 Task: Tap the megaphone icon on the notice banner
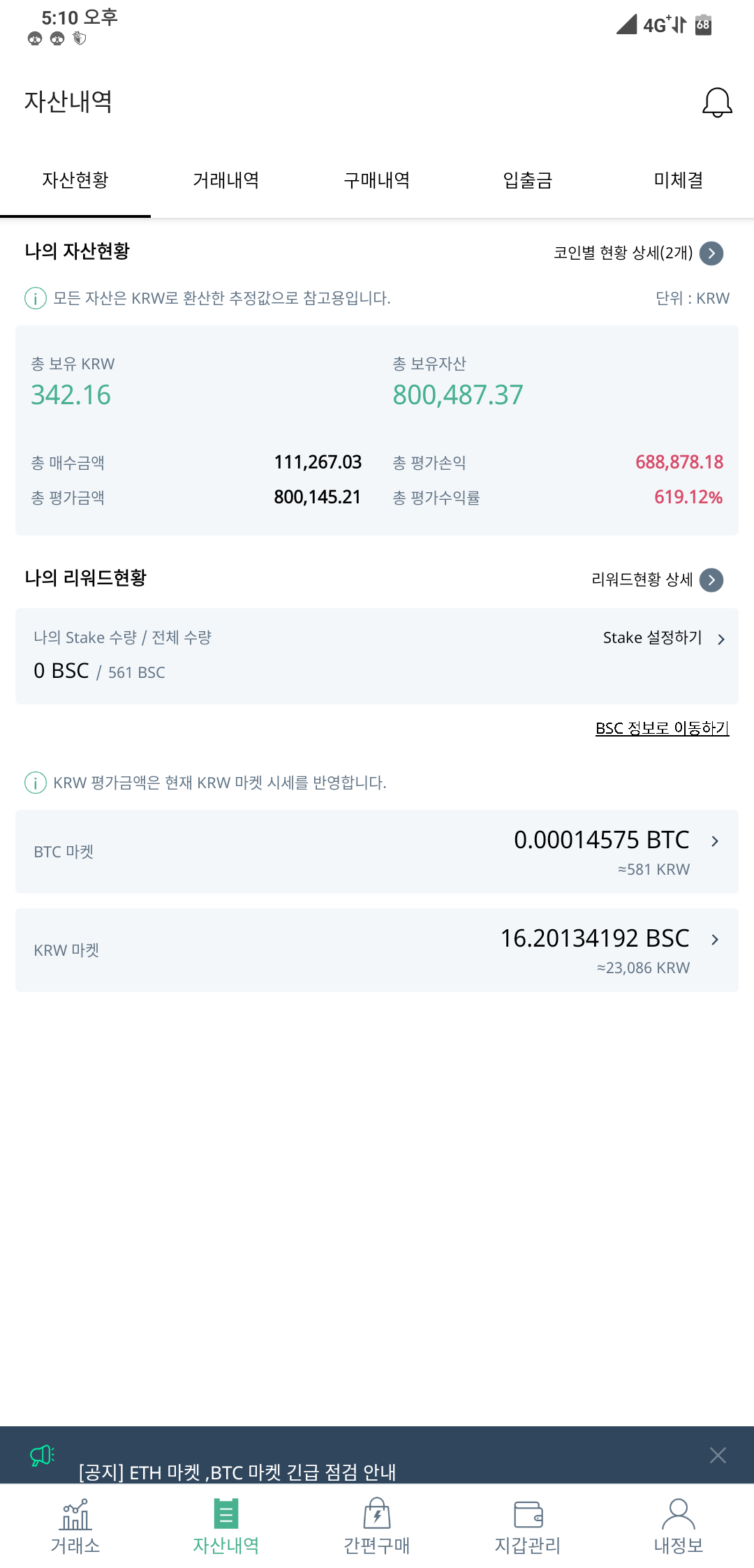pyautogui.click(x=40, y=1456)
